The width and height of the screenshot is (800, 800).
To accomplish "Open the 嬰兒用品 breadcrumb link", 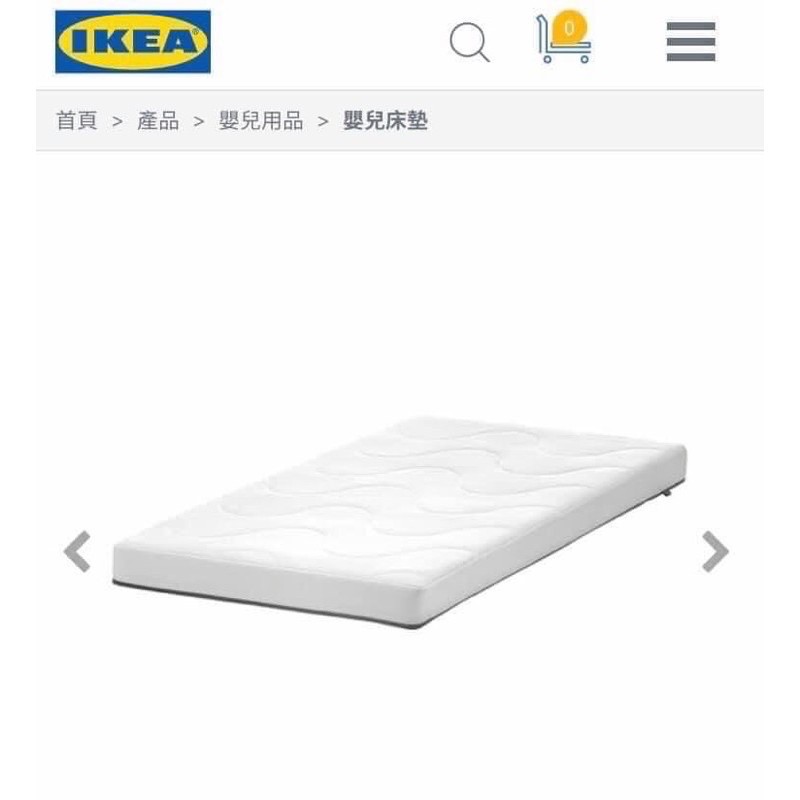I will [x=261, y=121].
